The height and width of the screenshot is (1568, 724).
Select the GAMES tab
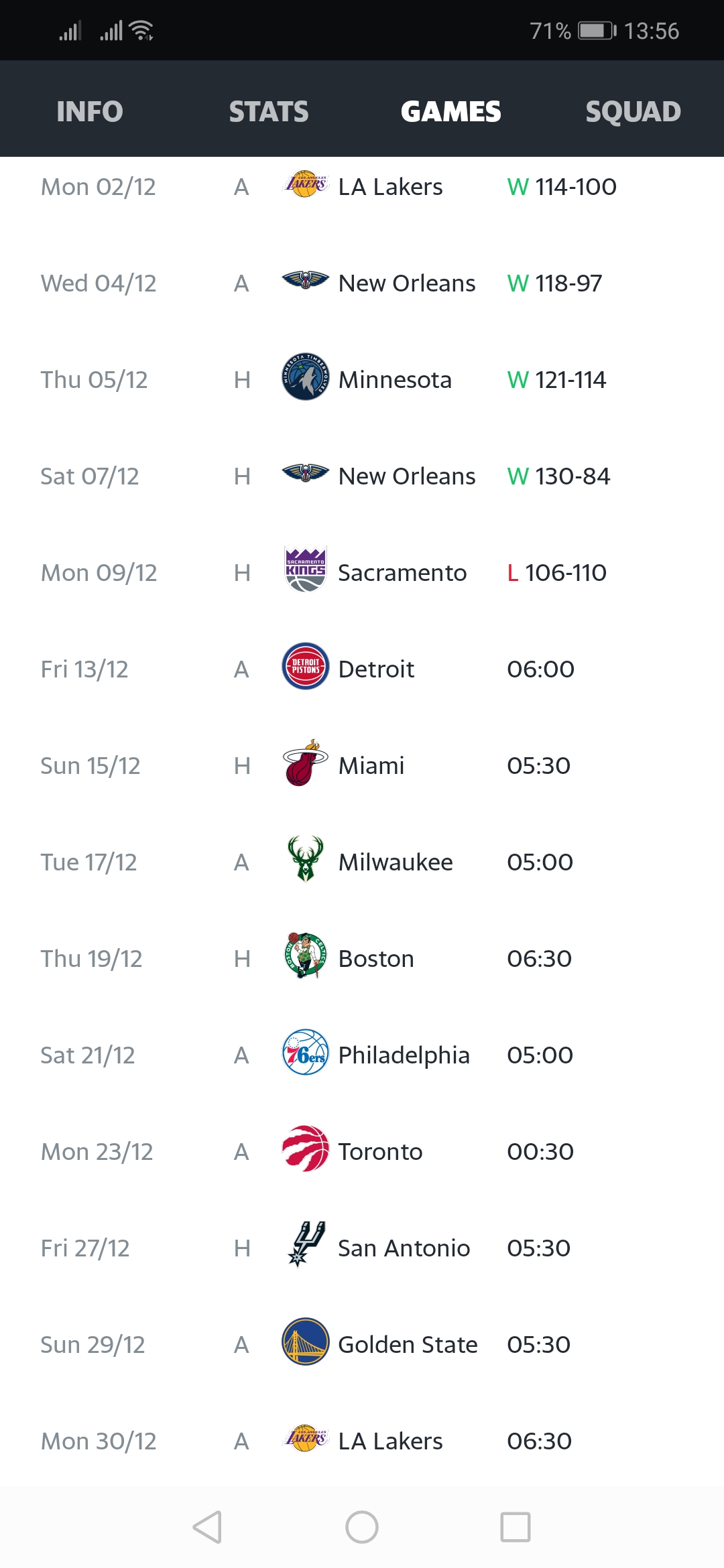pos(450,111)
